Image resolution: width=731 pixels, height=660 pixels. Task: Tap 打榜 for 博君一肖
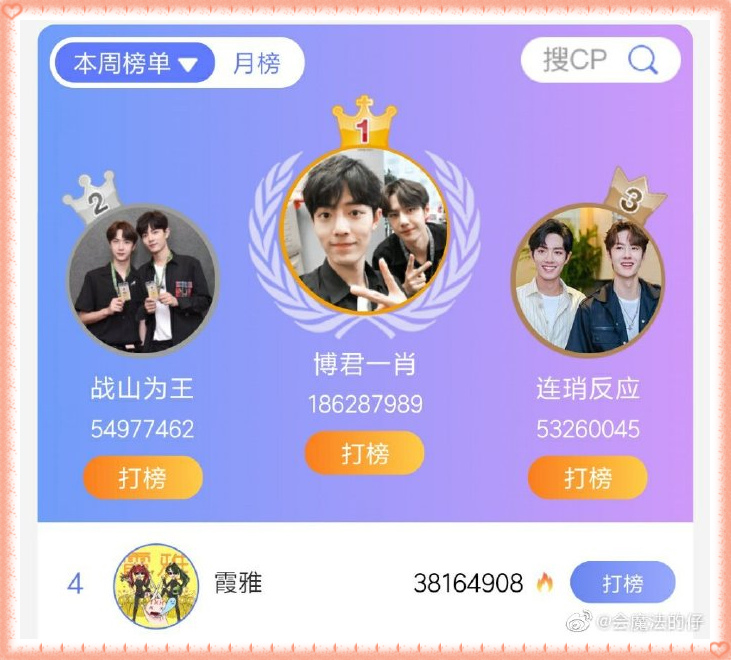(x=364, y=453)
